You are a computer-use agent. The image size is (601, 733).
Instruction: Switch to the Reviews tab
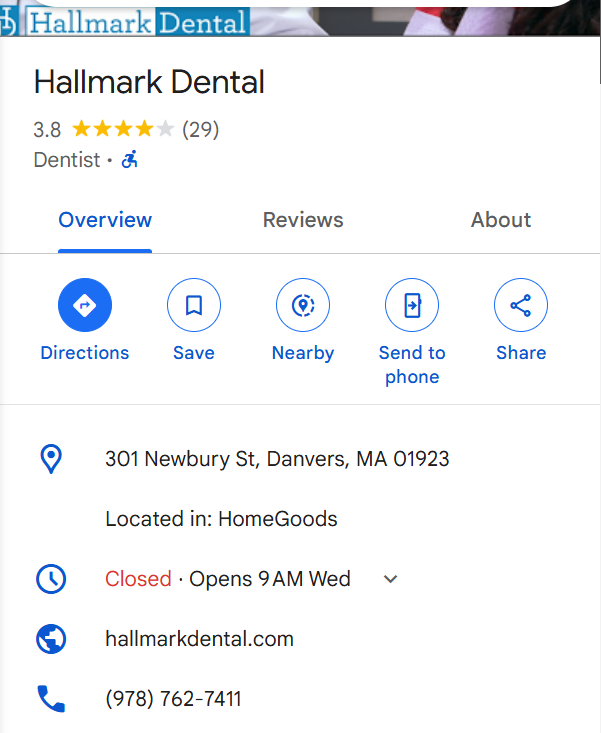[303, 220]
